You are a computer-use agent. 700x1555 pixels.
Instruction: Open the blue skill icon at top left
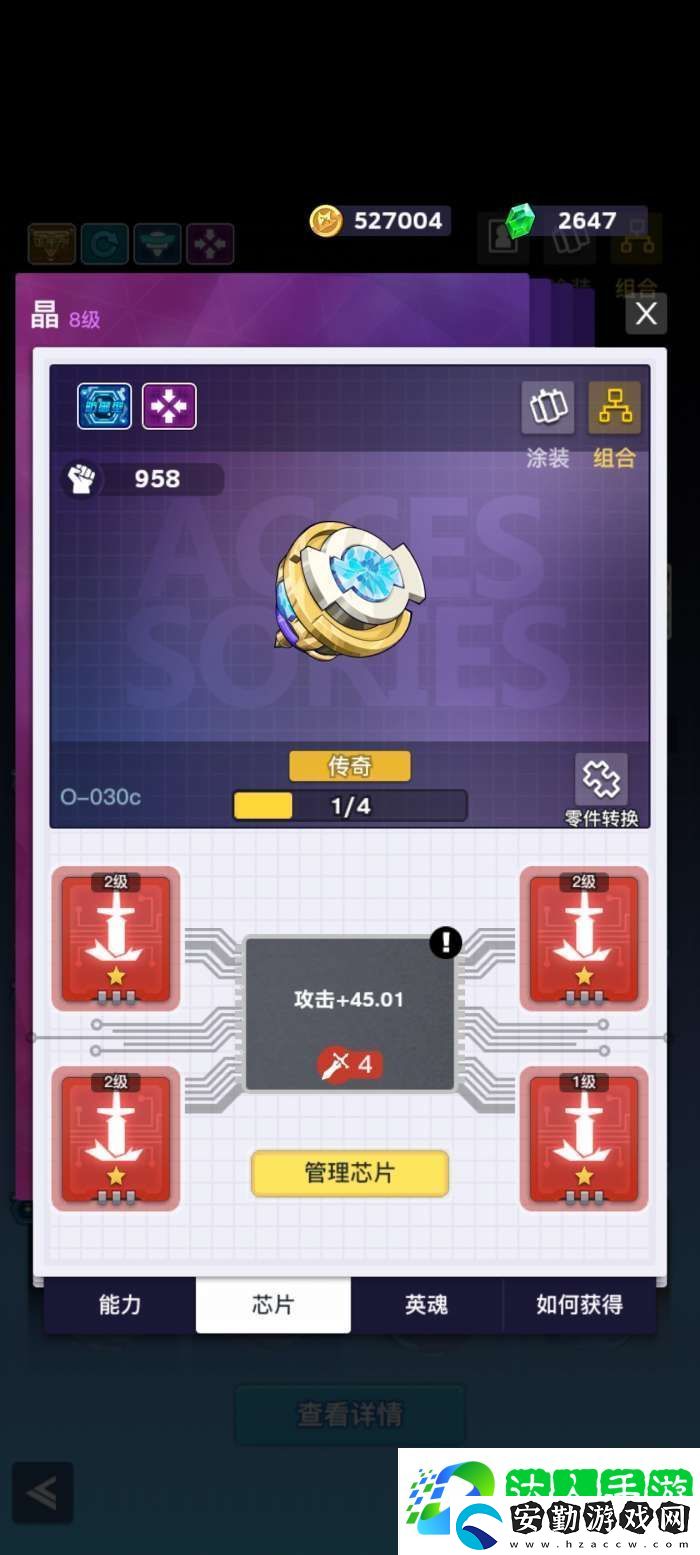point(104,406)
